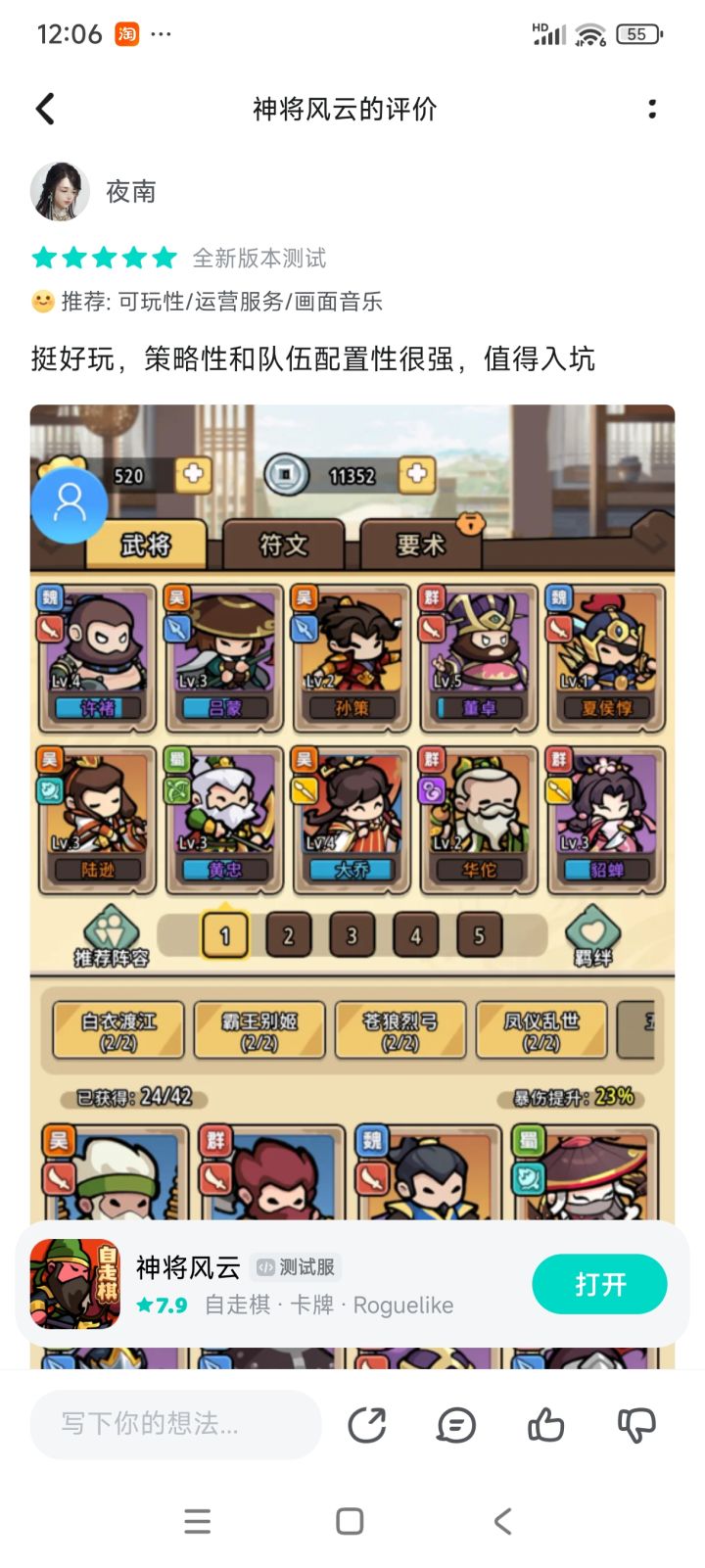Tap the 测试服 tag next to the game title
This screenshot has width=705, height=1568.
click(x=295, y=1266)
